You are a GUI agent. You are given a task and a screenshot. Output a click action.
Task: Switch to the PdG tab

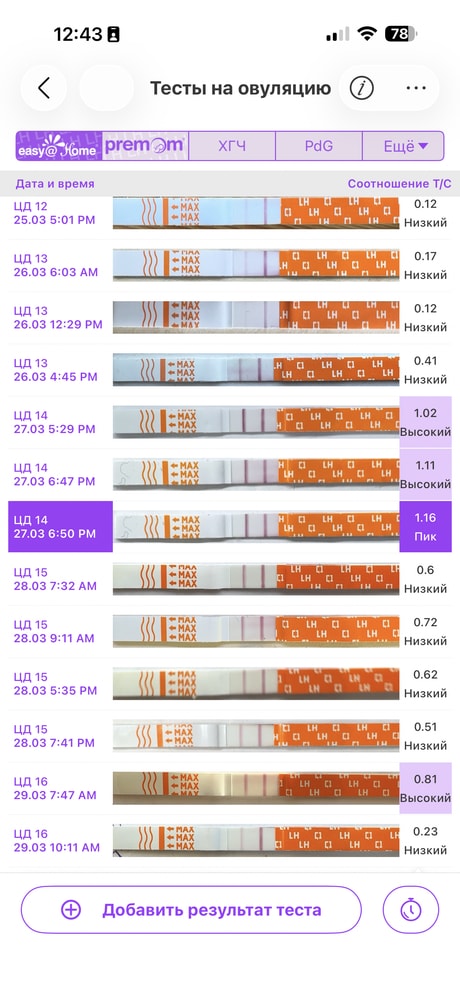point(319,146)
